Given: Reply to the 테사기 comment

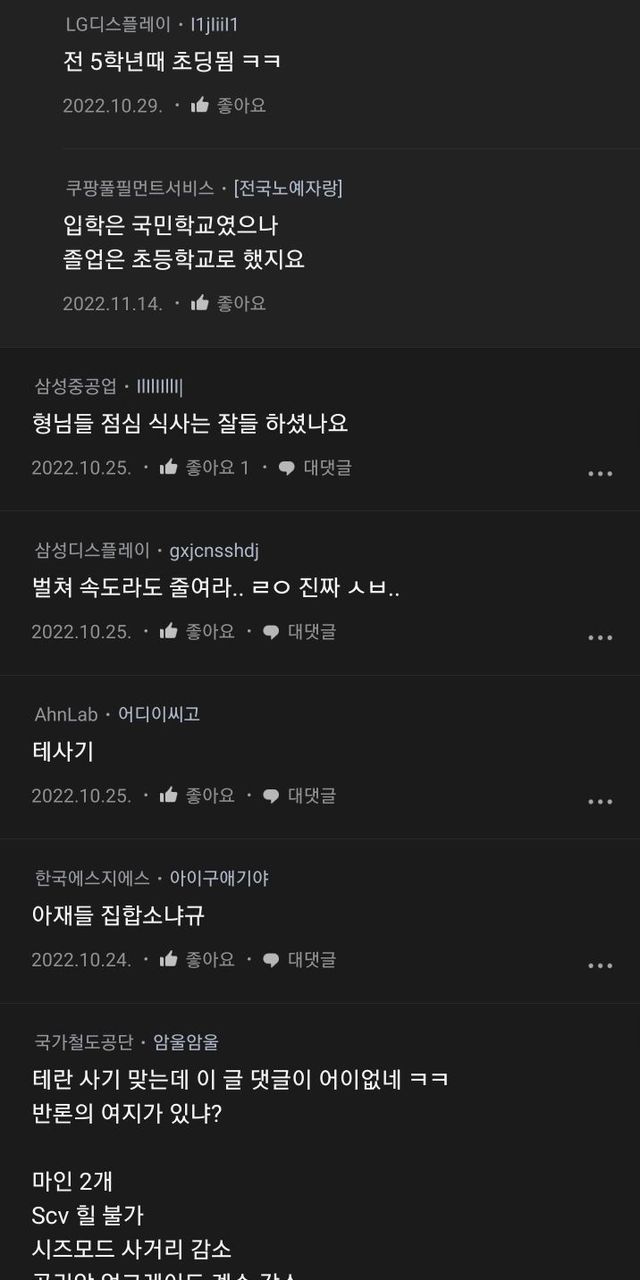Looking at the screenshot, I should 299,795.
